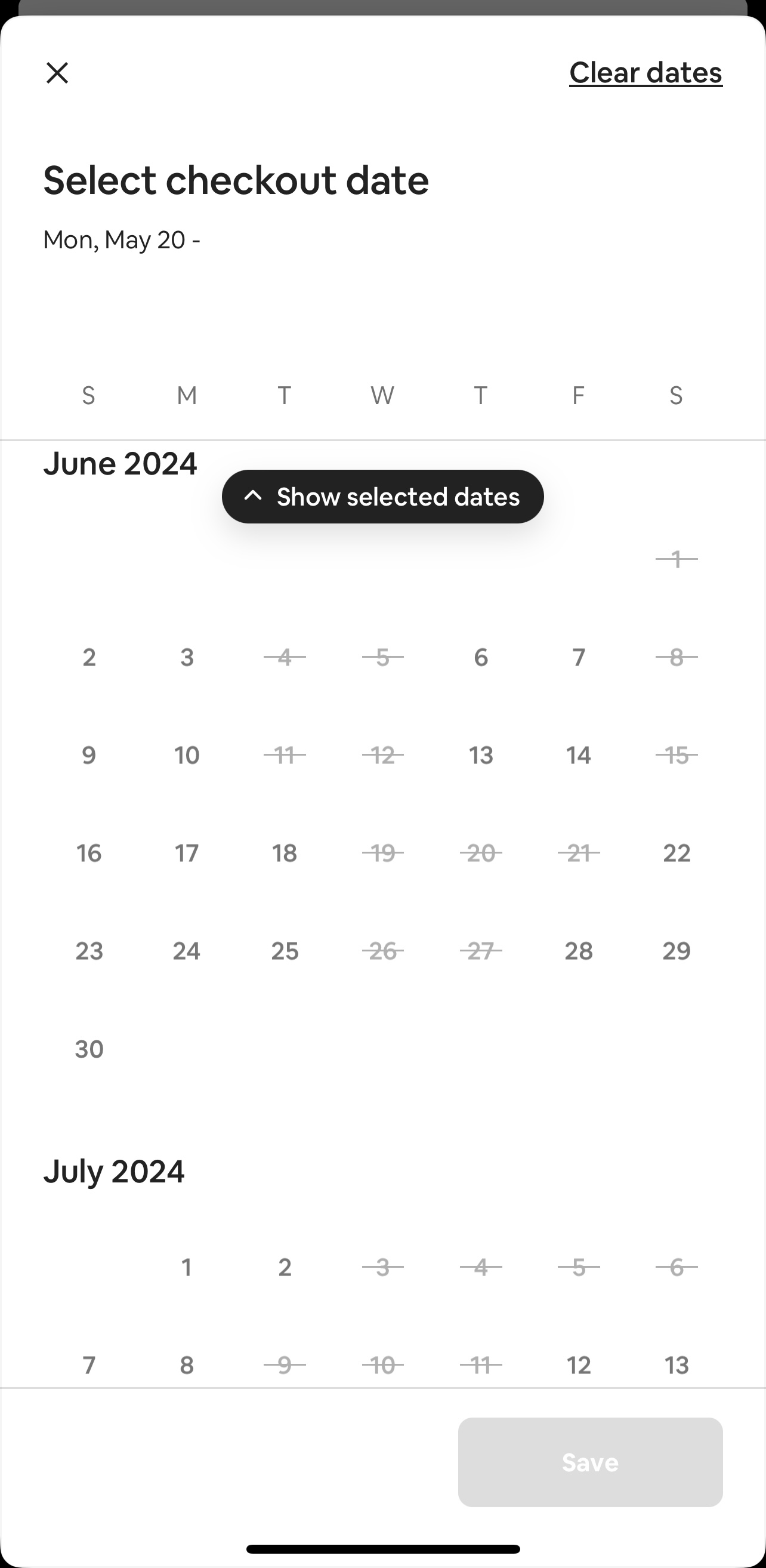Screen dimensions: 766x1568
Task: Select June 22 on the calendar
Action: point(677,854)
